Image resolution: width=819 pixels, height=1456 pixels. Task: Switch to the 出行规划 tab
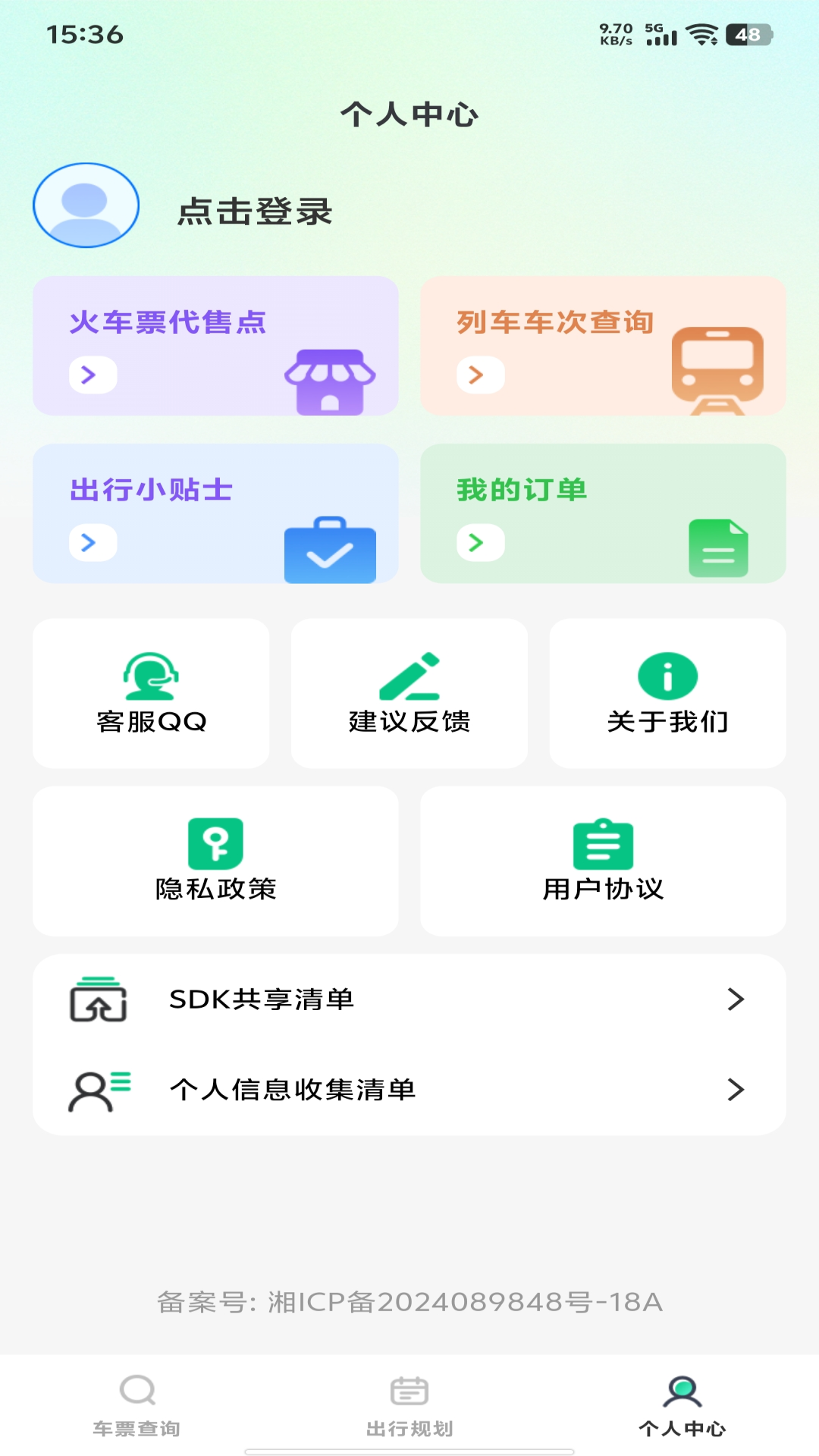pyautogui.click(x=409, y=1406)
